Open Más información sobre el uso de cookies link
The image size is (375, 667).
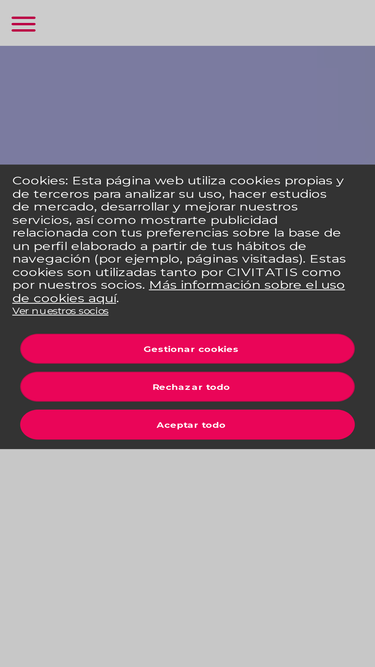tap(179, 291)
